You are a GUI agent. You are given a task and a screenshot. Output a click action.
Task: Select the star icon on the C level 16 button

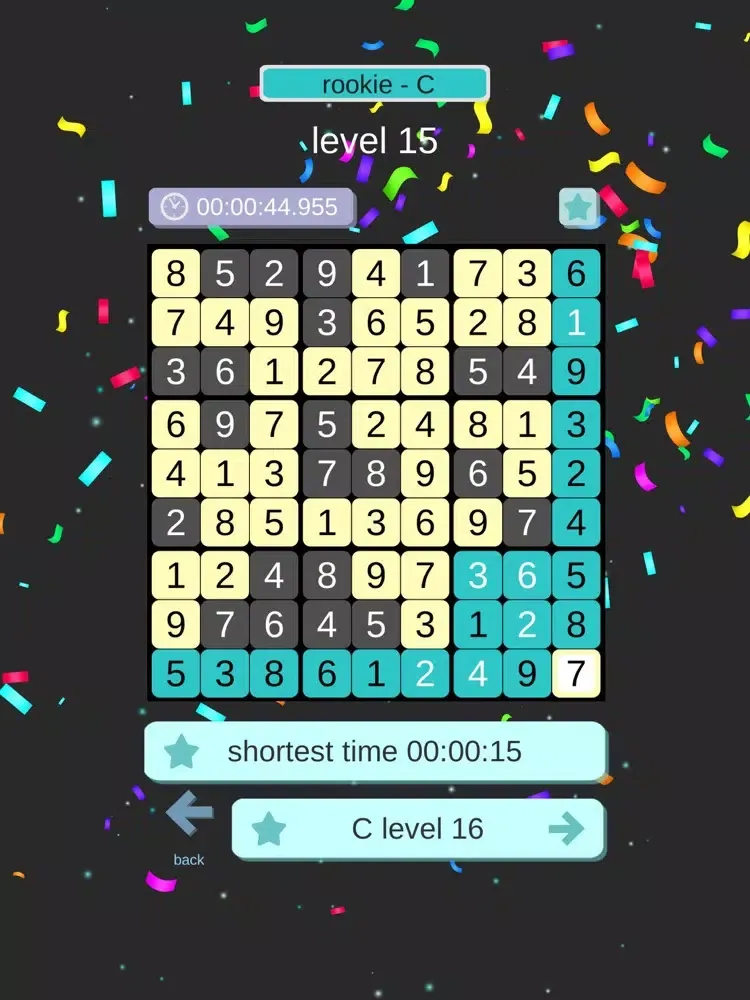point(267,828)
